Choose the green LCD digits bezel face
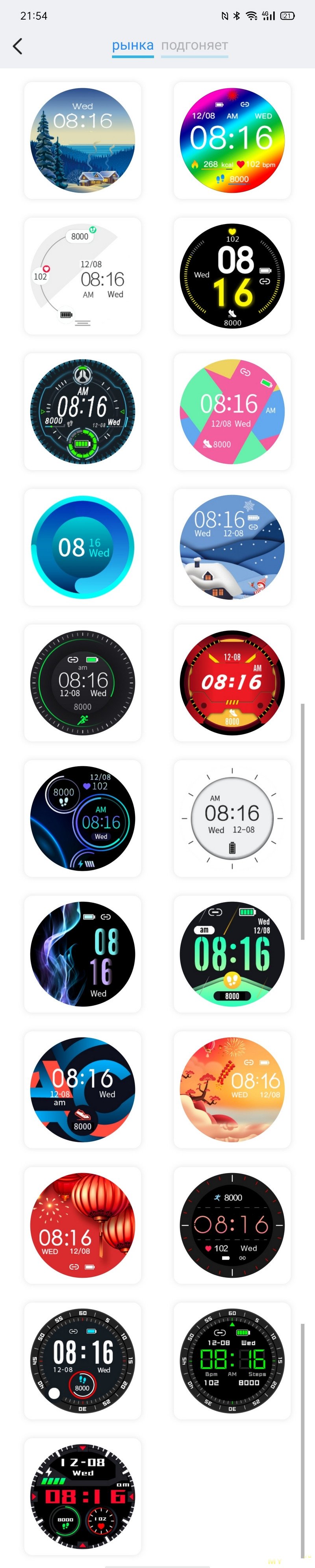The image size is (315, 1568). tap(232, 1361)
